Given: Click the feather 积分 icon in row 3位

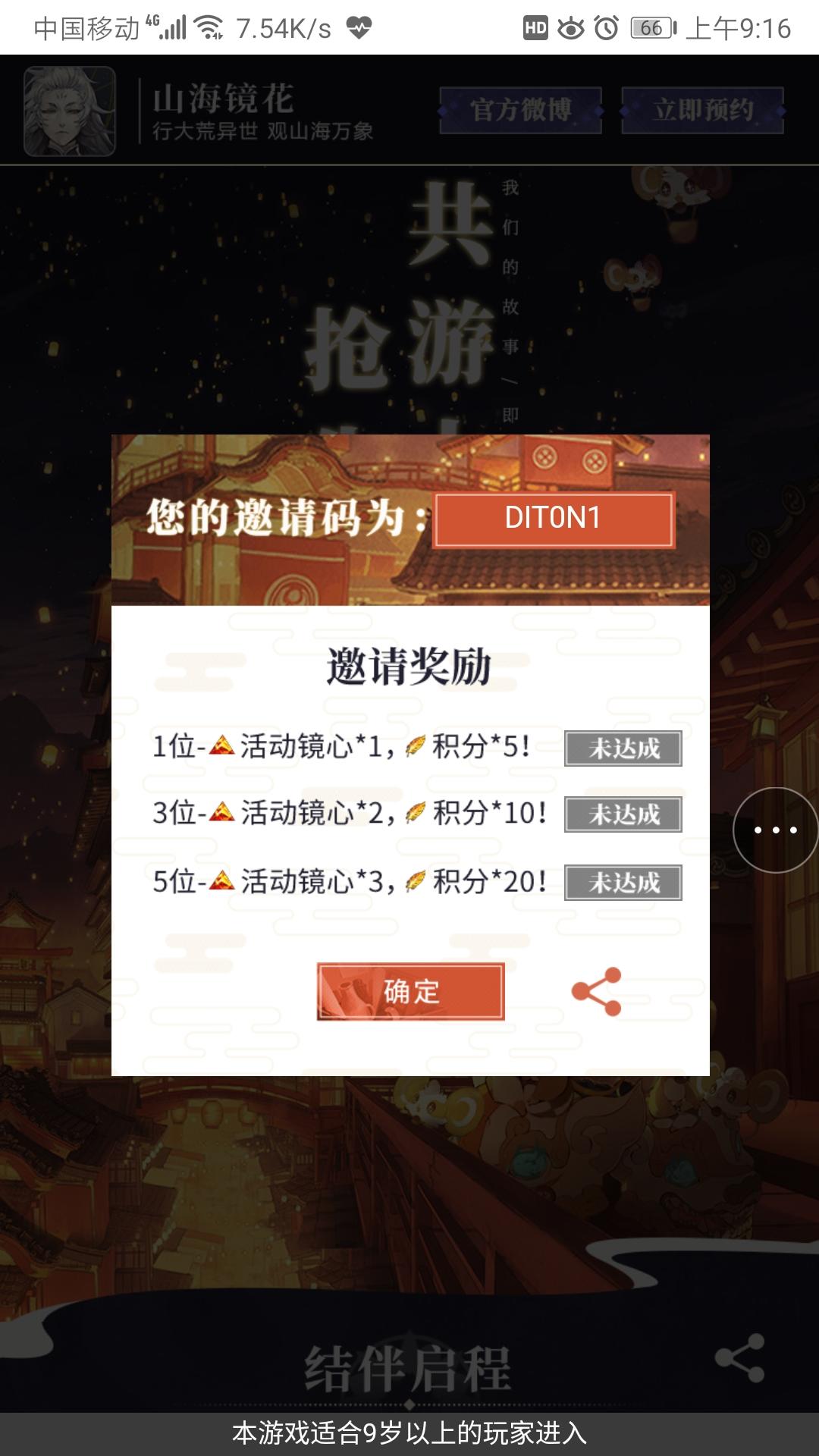Looking at the screenshot, I should pyautogui.click(x=413, y=814).
